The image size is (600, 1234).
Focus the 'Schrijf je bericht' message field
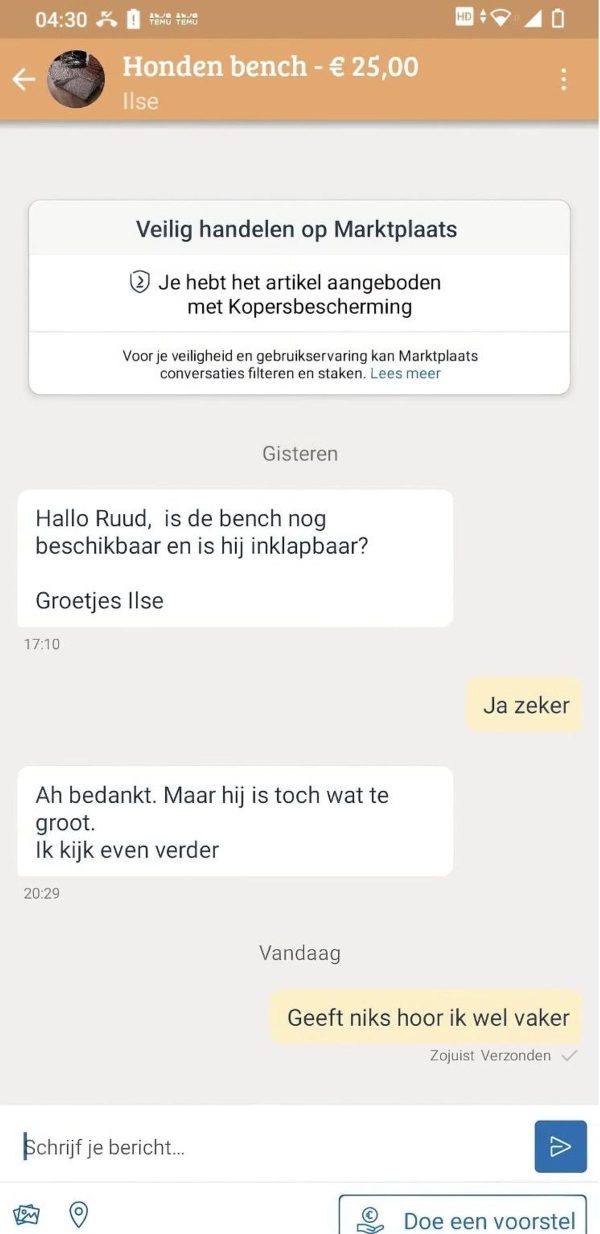[270, 1147]
